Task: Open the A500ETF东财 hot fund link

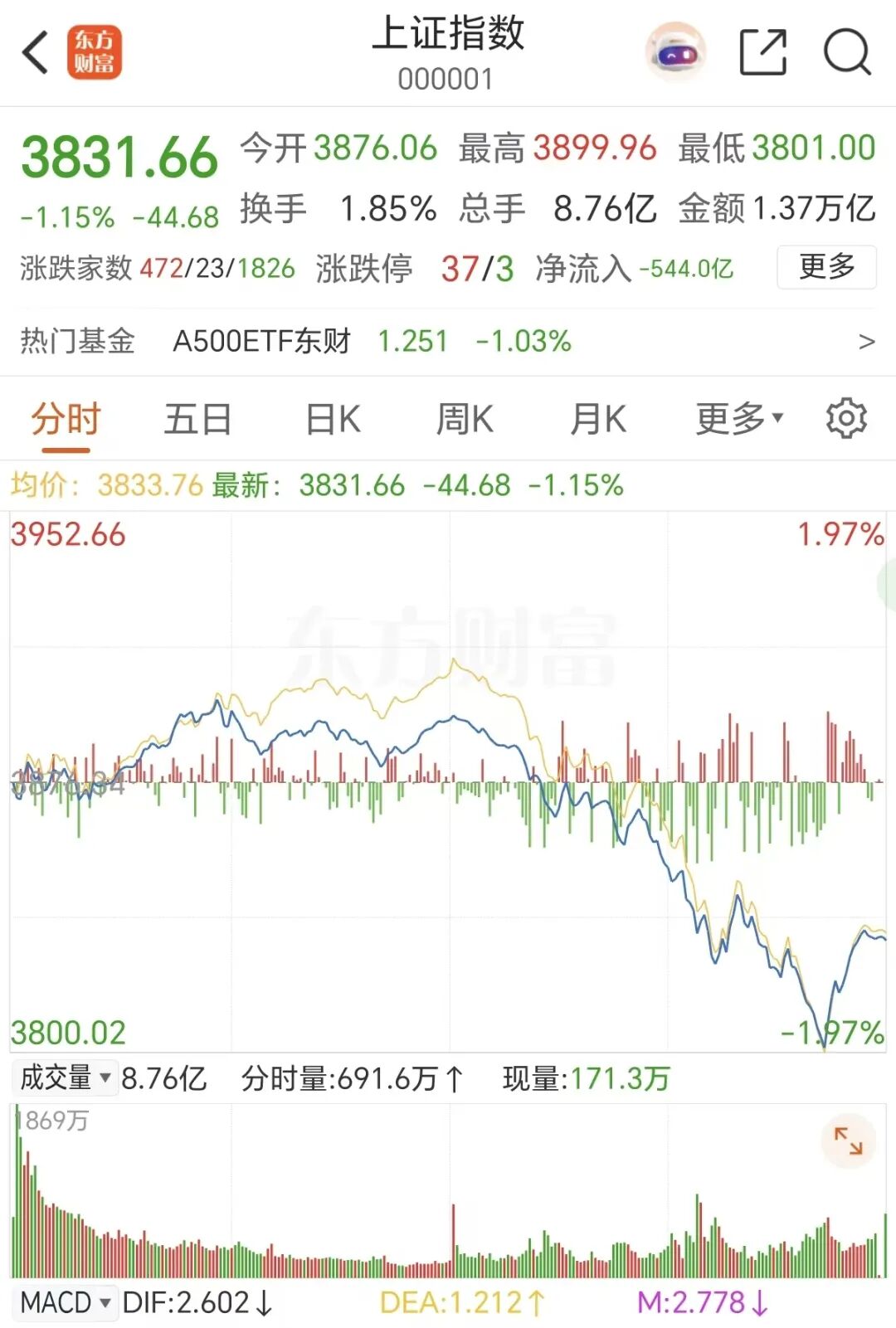Action: 264,339
